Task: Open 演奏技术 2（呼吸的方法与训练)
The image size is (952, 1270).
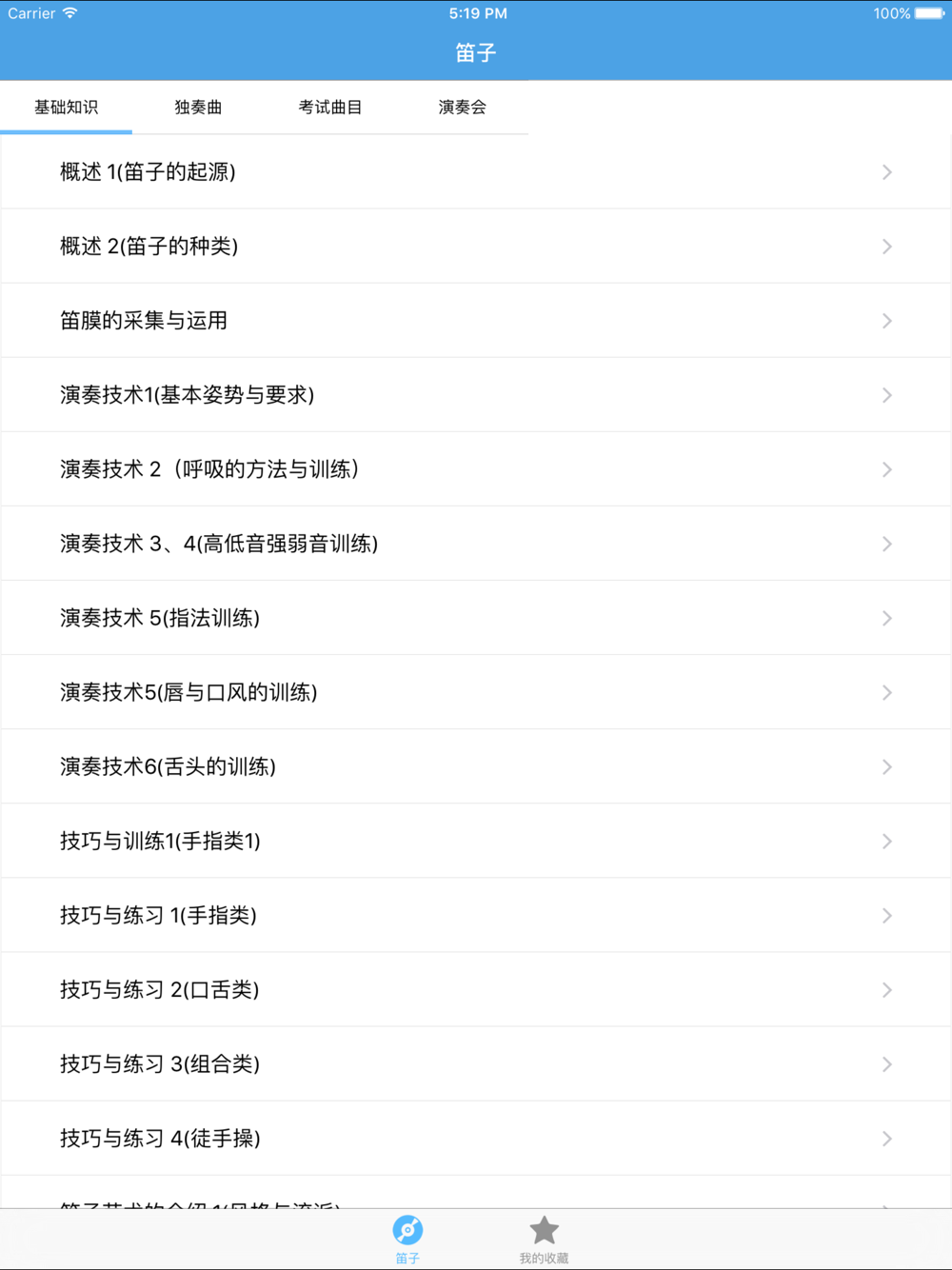Action: pyautogui.click(x=476, y=469)
